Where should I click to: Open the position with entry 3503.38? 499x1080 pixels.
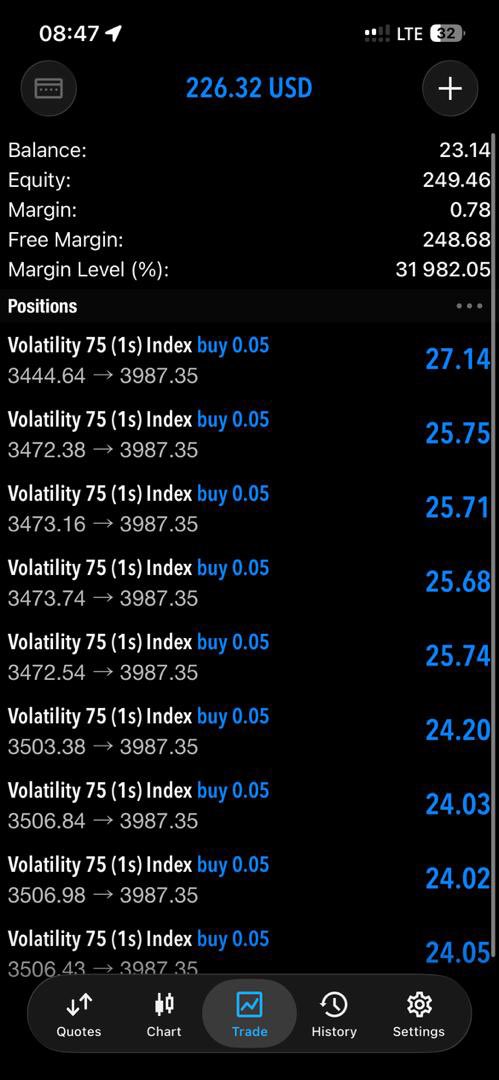point(250,732)
